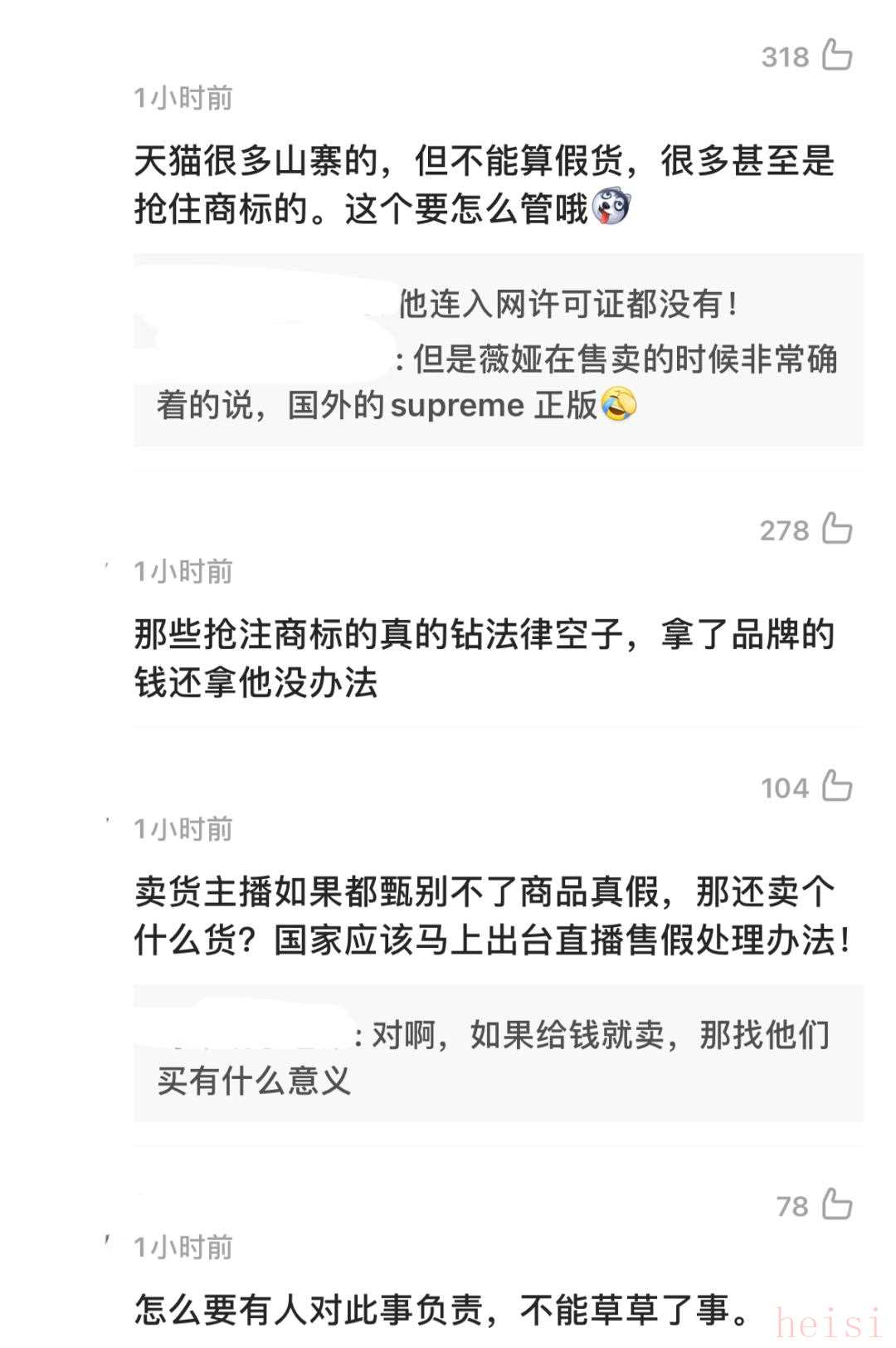Like the comment about 抢注商标 with 278 likes
Screen dimensions: 896x1348
pos(836,529)
